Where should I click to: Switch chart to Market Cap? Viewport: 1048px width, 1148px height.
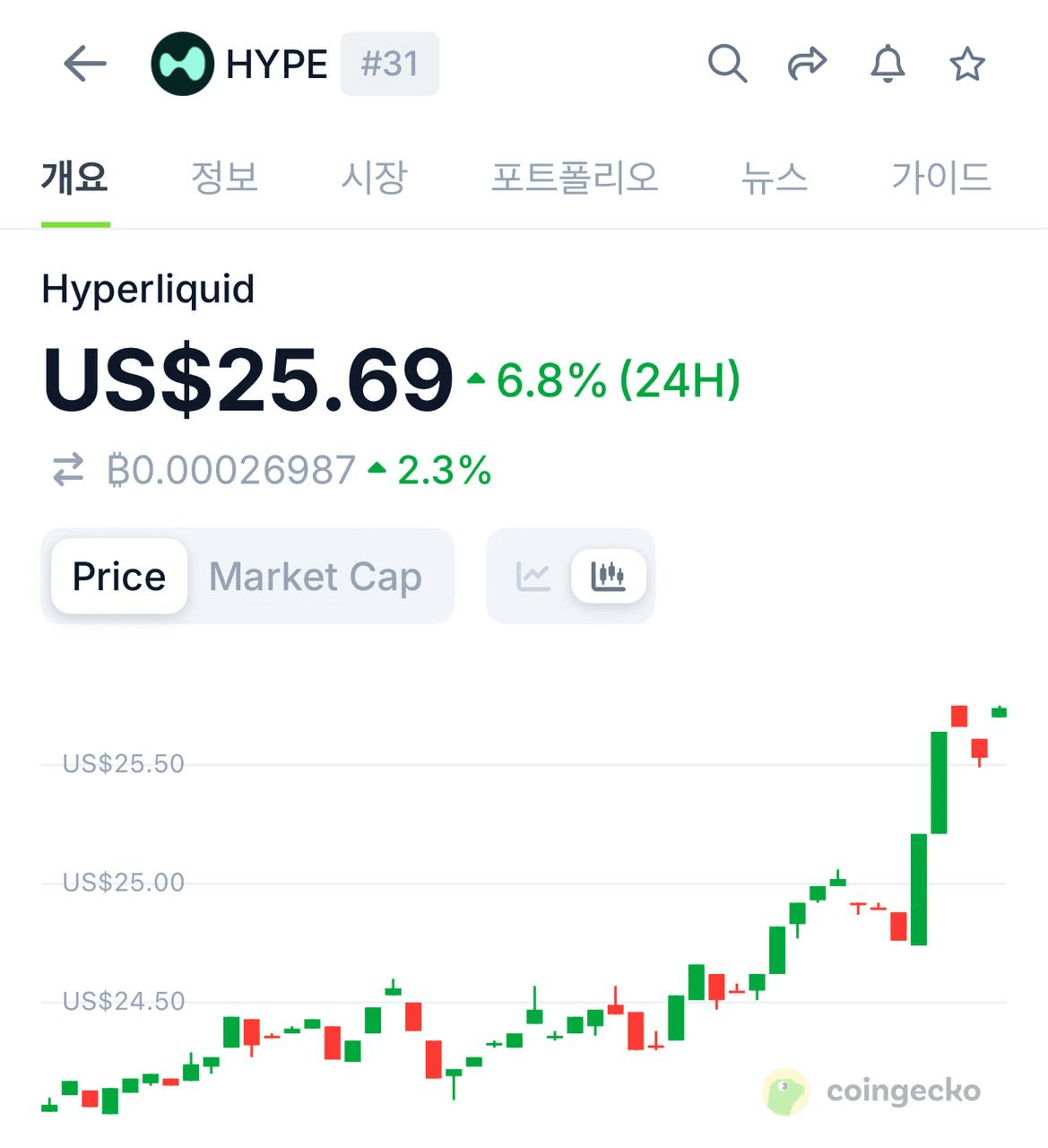[315, 577]
